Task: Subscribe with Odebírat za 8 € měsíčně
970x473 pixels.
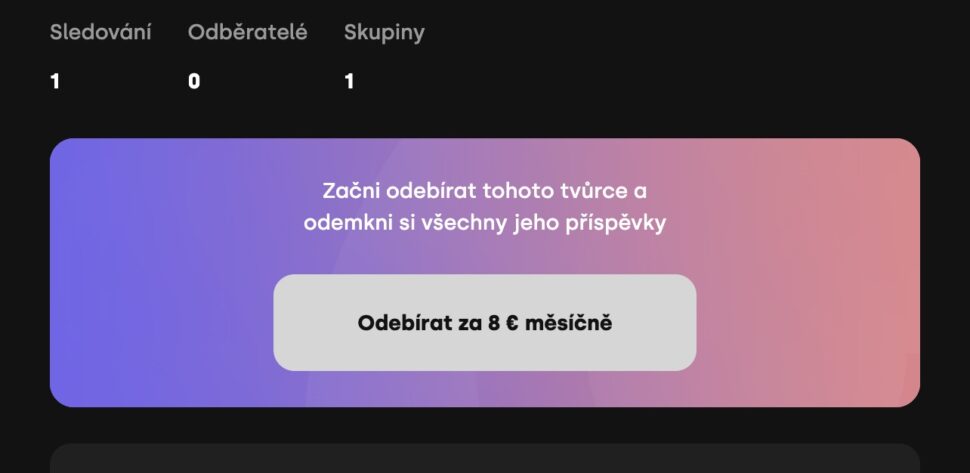Action: point(485,323)
